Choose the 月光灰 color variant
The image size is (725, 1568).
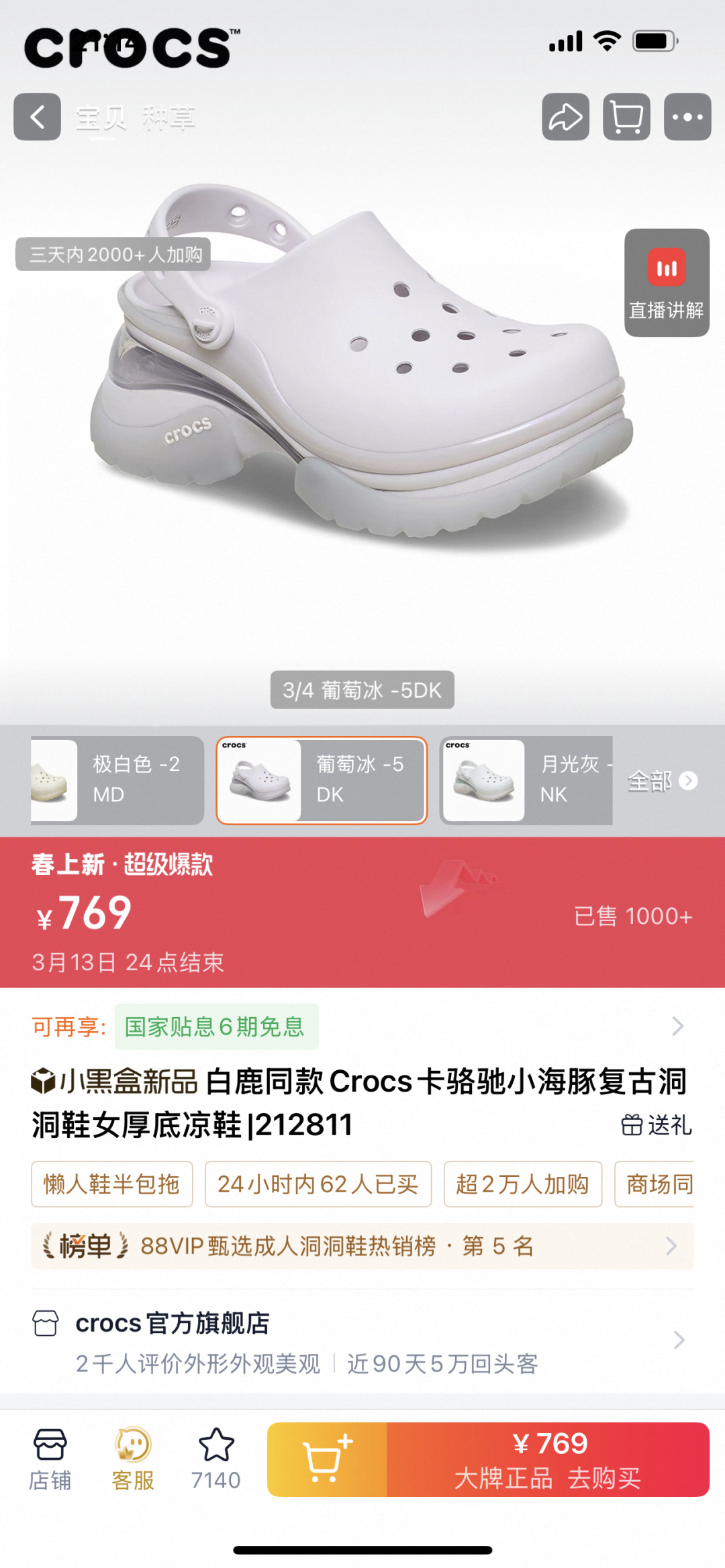coord(526,780)
